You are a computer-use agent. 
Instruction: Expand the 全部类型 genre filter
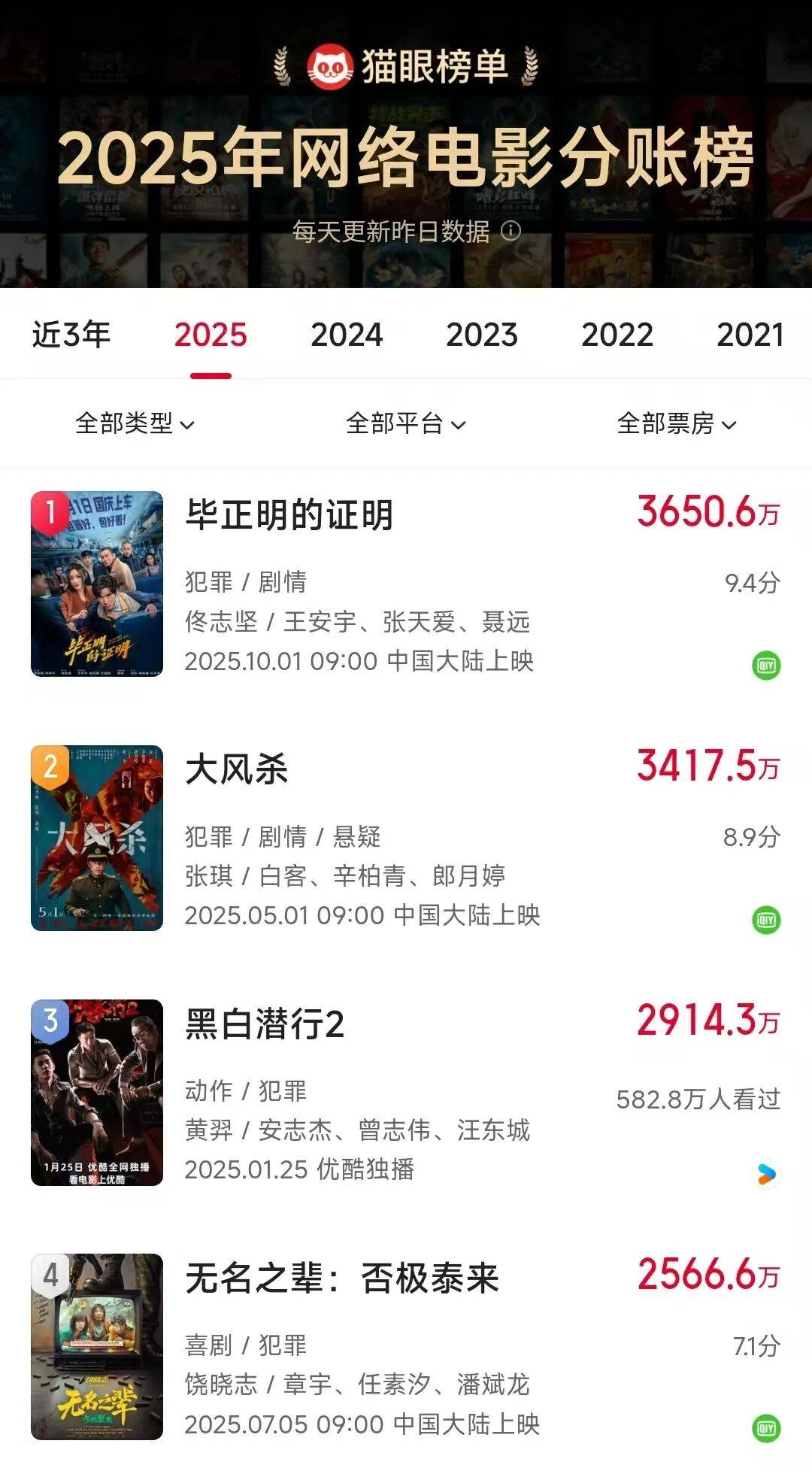click(135, 423)
